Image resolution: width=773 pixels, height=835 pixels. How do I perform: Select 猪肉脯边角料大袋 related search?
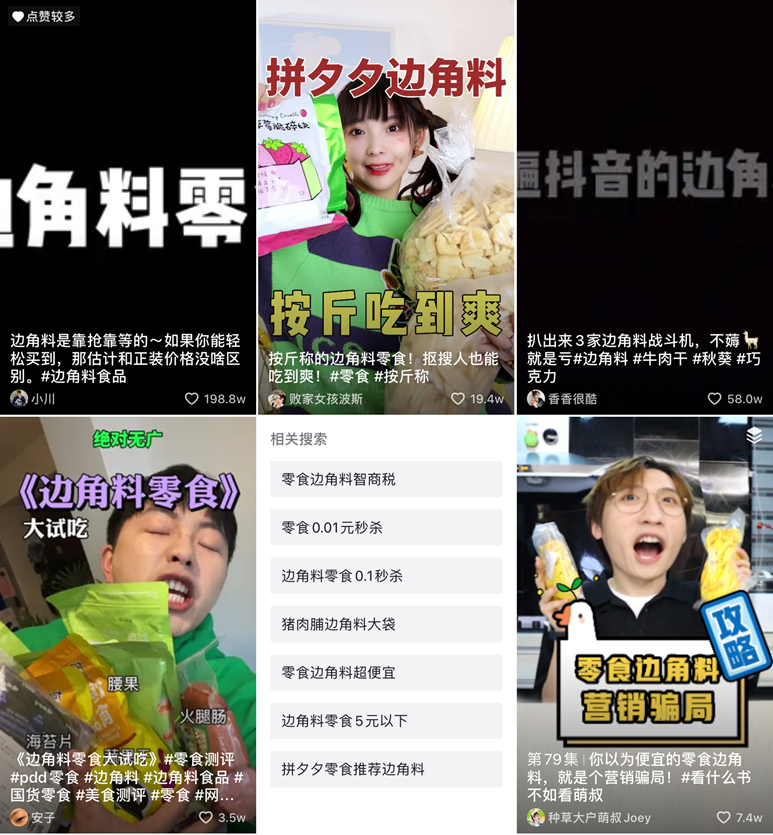tap(386, 624)
